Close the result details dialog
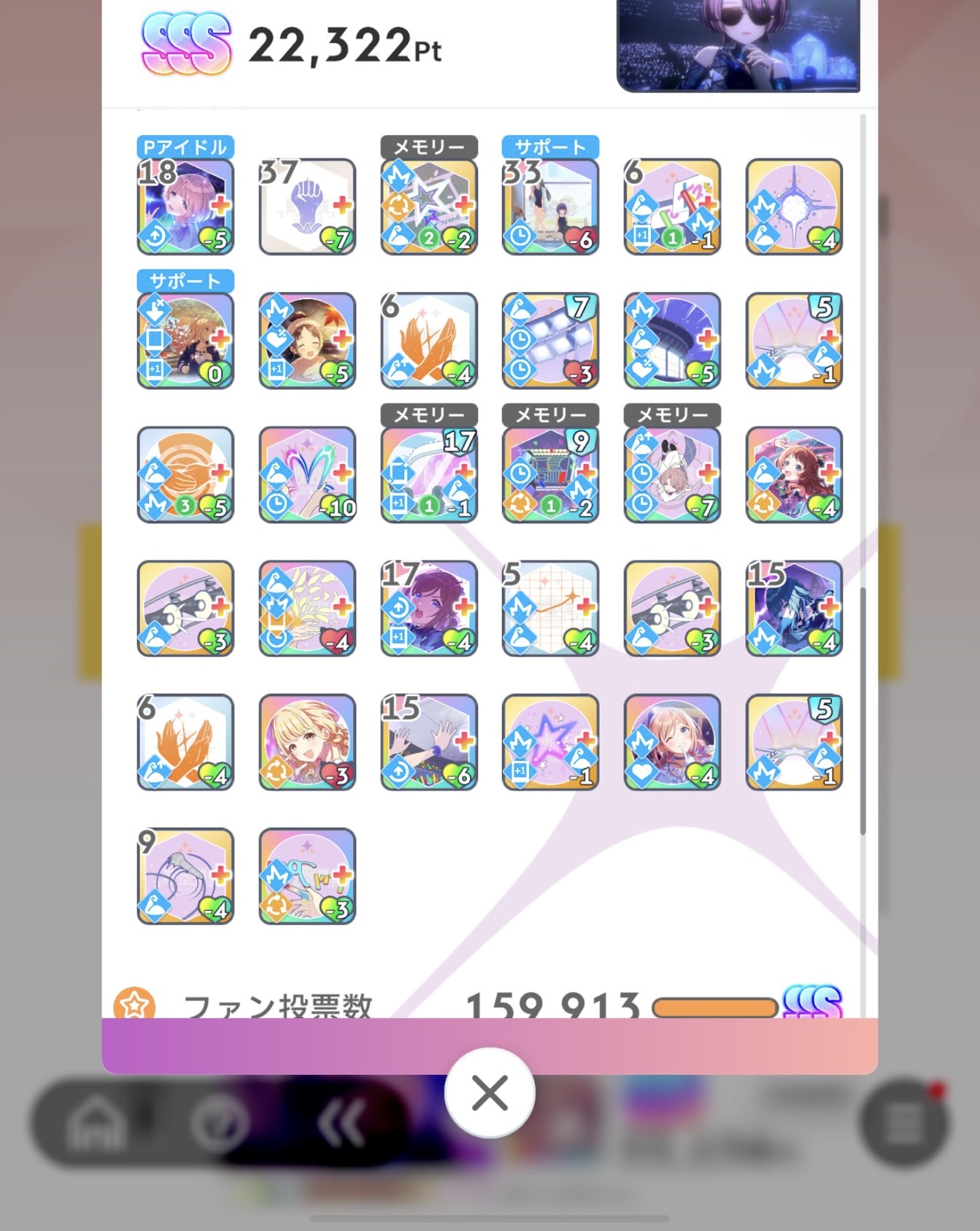 (489, 1092)
